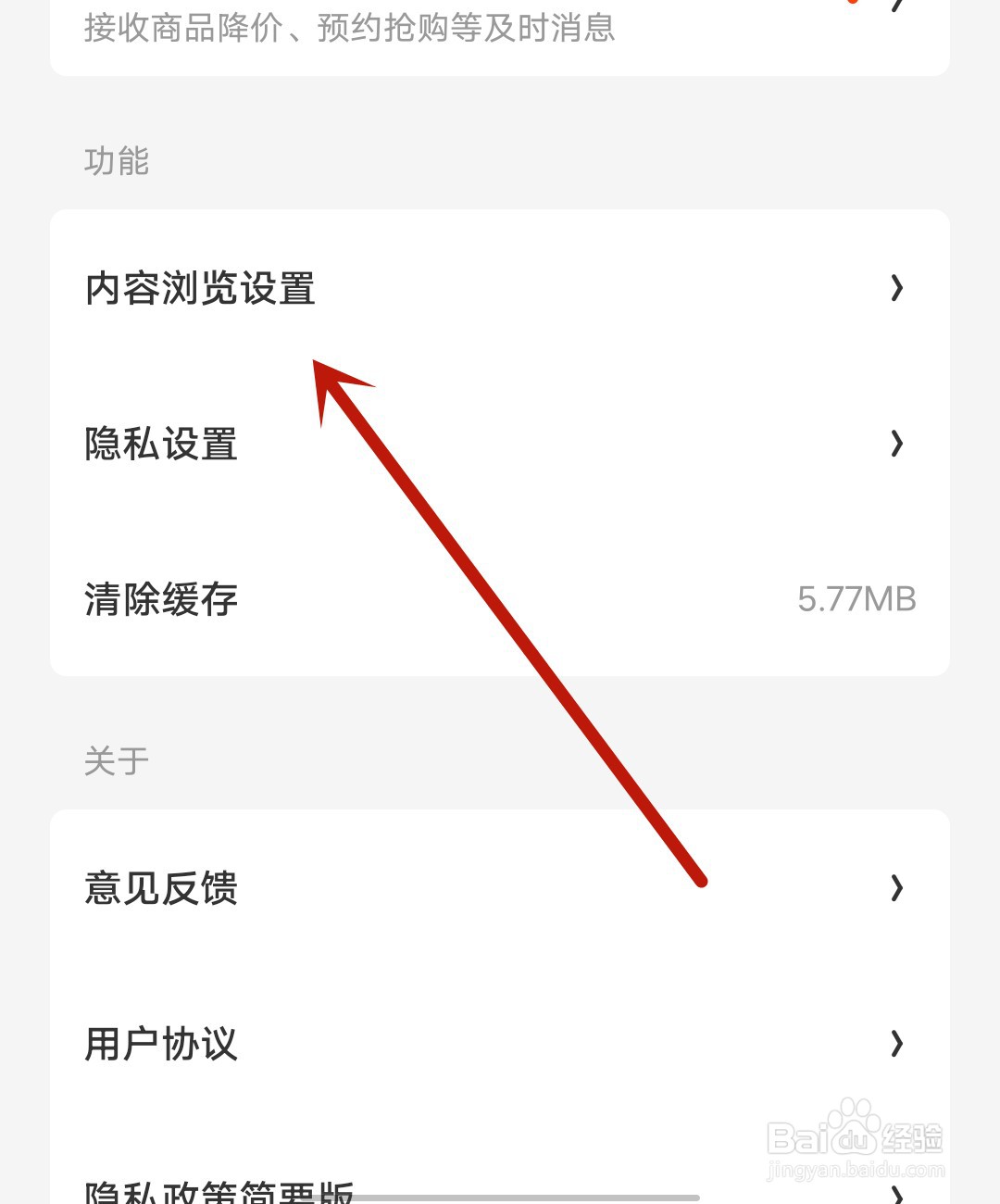Tap the chevron on the notification row

pos(895,7)
